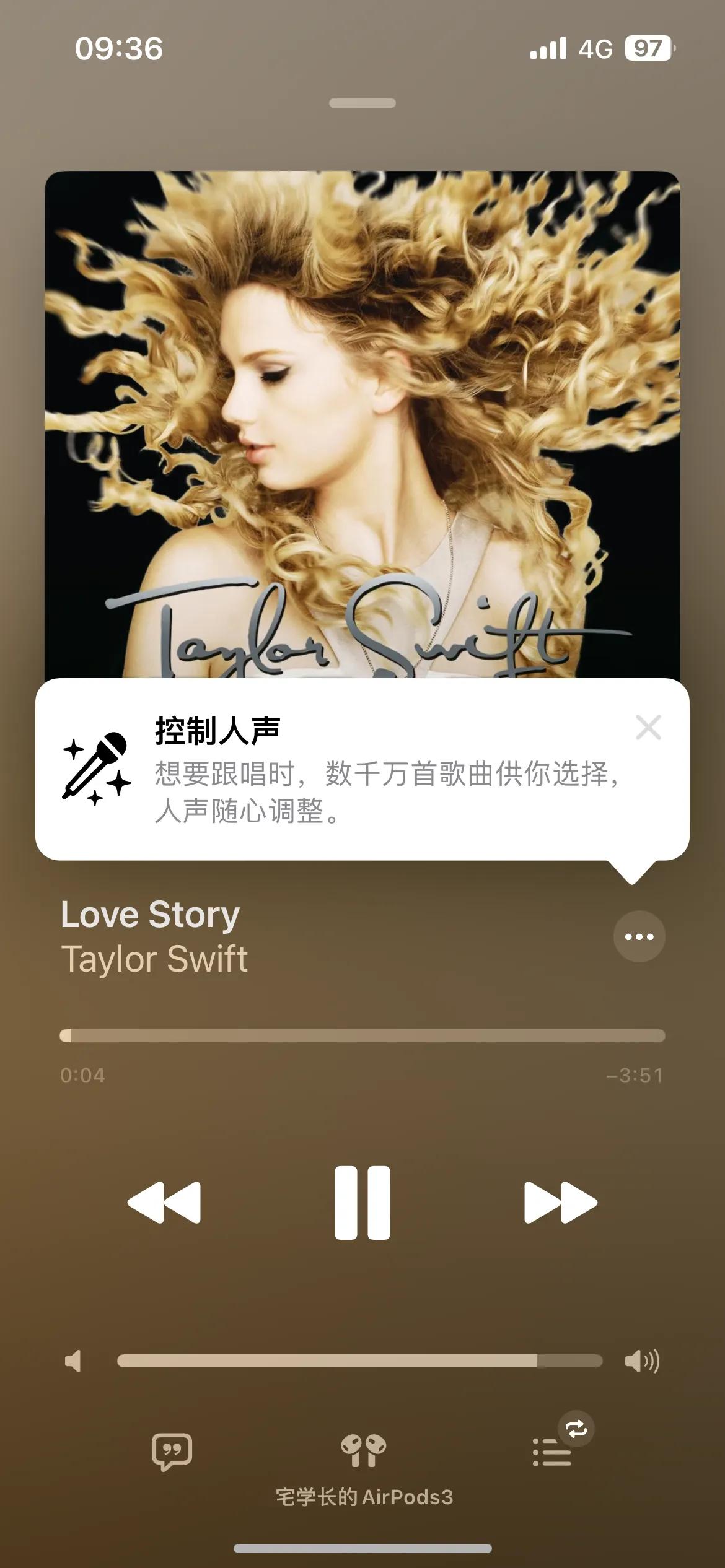Tap the grabber to close the player
Viewport: 725px width, 1568px height.
pos(362,103)
